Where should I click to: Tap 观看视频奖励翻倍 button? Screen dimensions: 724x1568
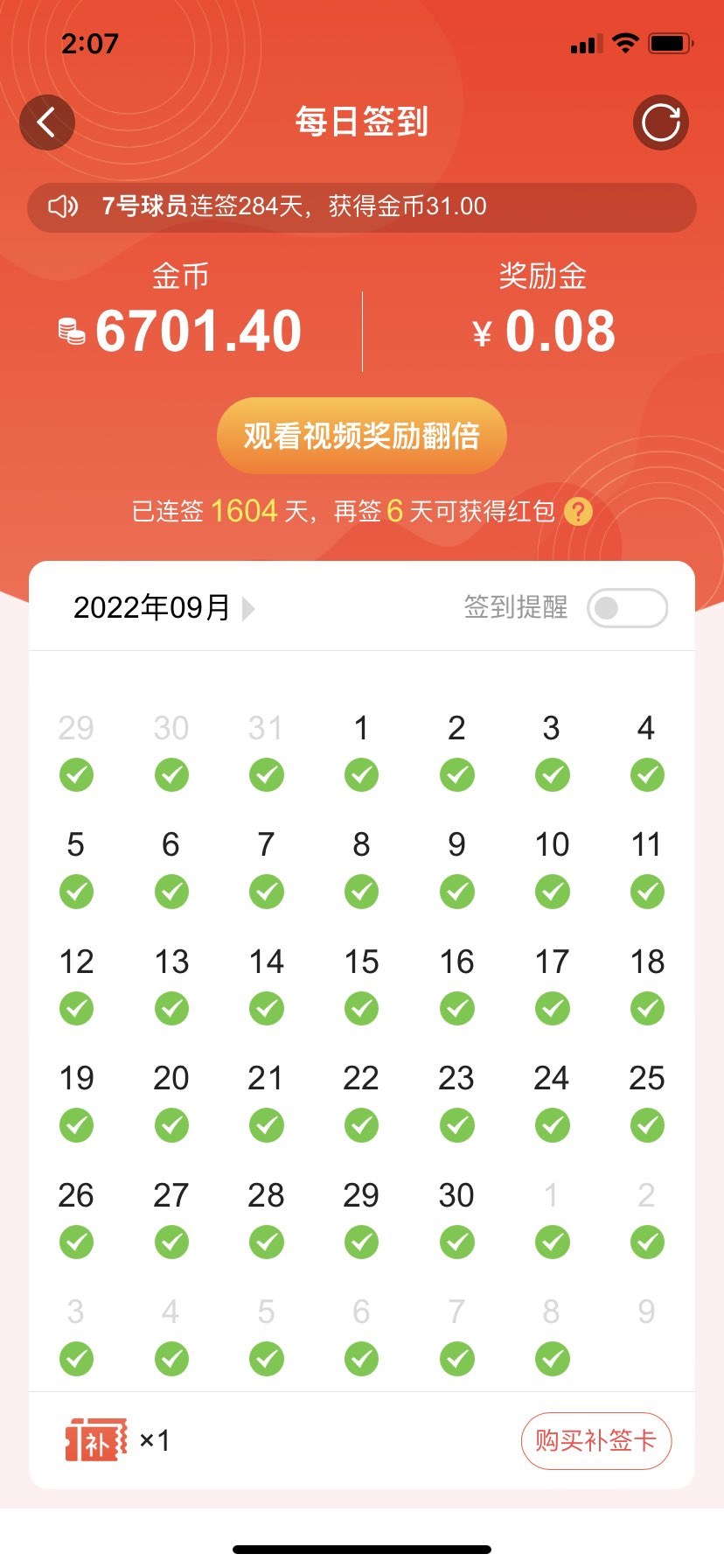pyautogui.click(x=361, y=436)
